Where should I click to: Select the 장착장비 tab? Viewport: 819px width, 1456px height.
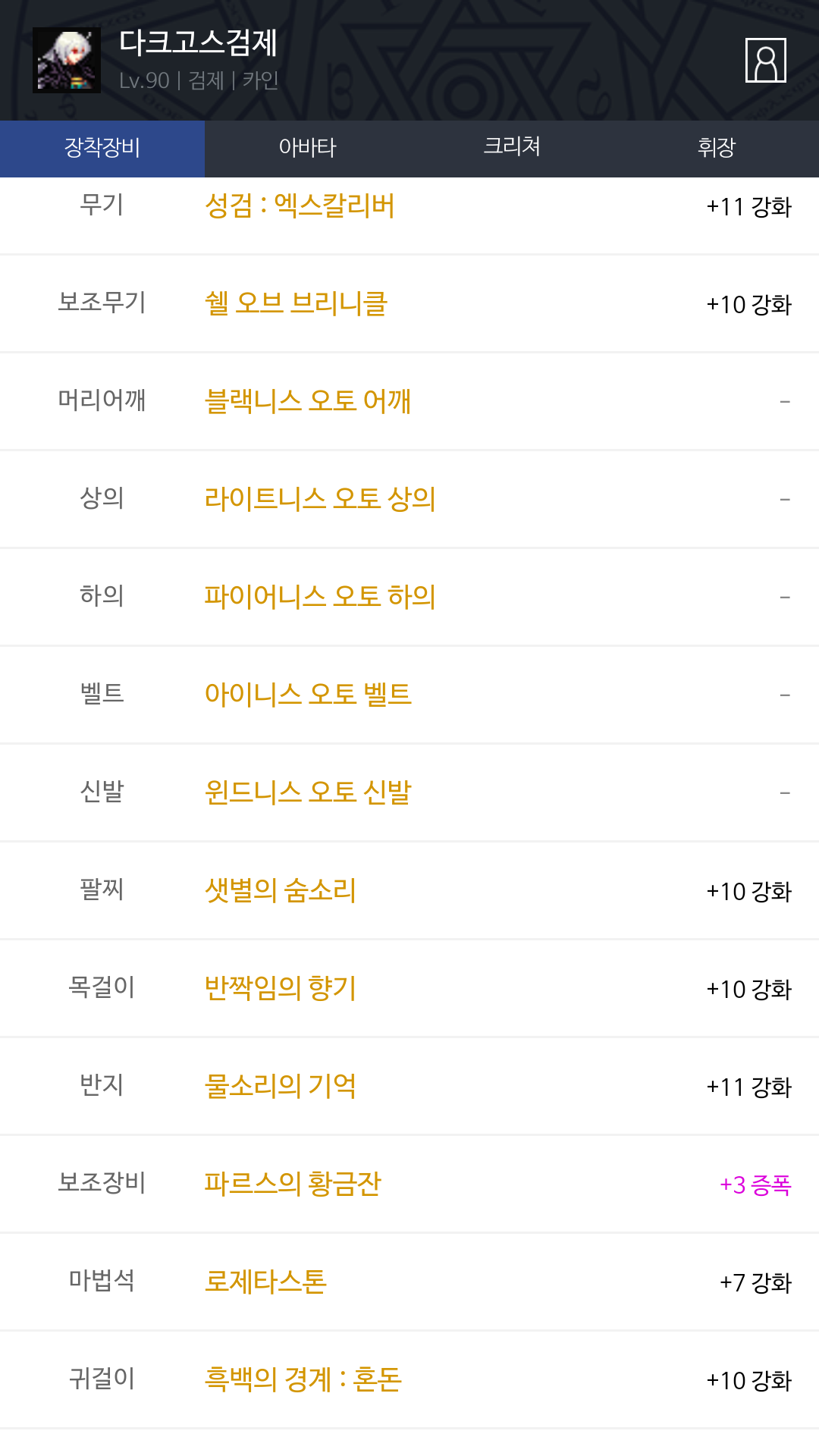coord(102,149)
